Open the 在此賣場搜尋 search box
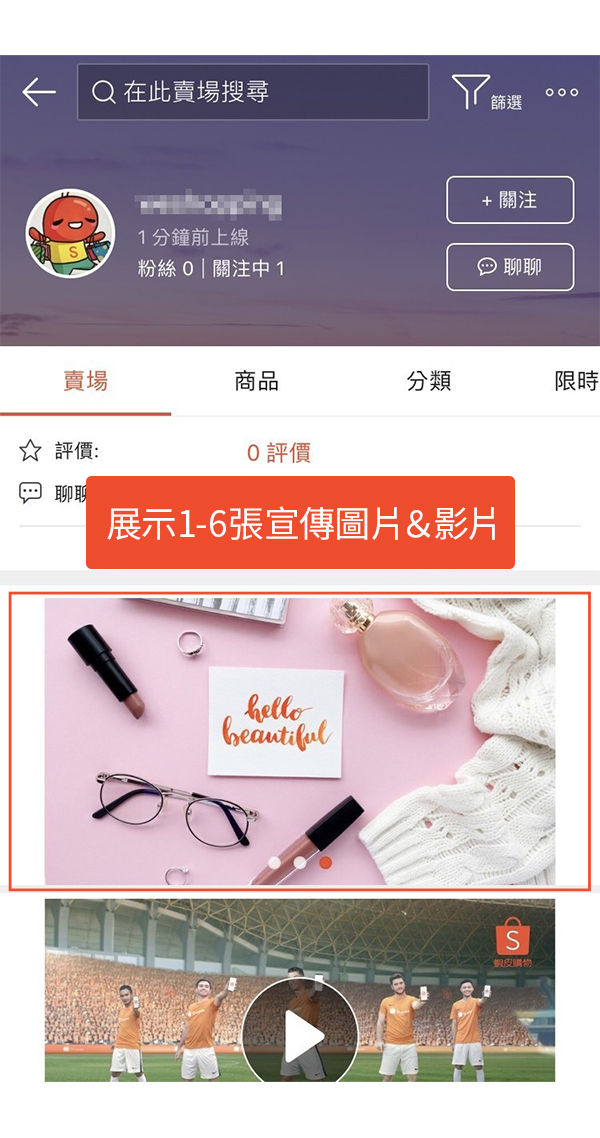 (253, 92)
